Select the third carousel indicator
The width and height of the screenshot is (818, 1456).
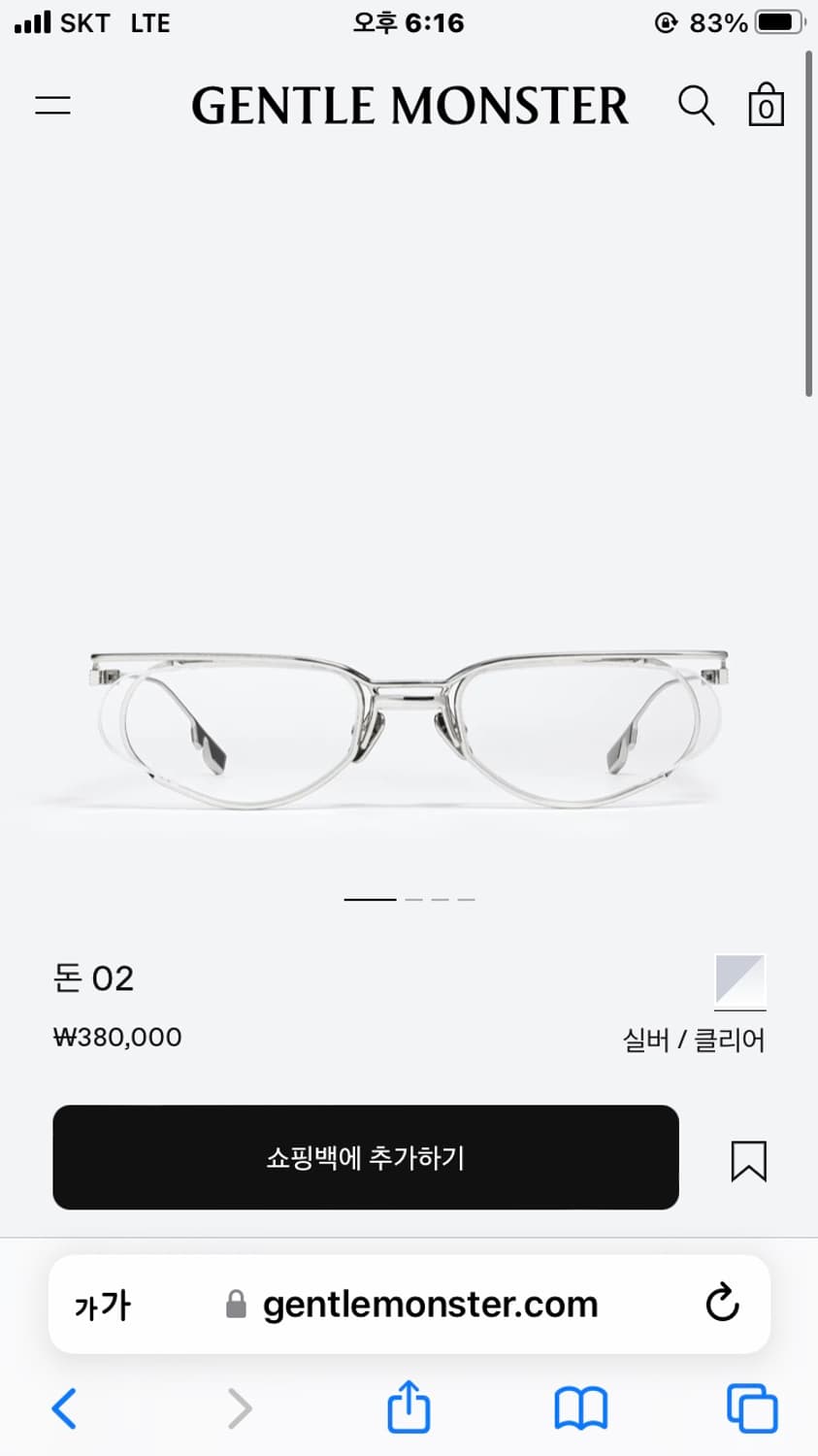(x=441, y=900)
